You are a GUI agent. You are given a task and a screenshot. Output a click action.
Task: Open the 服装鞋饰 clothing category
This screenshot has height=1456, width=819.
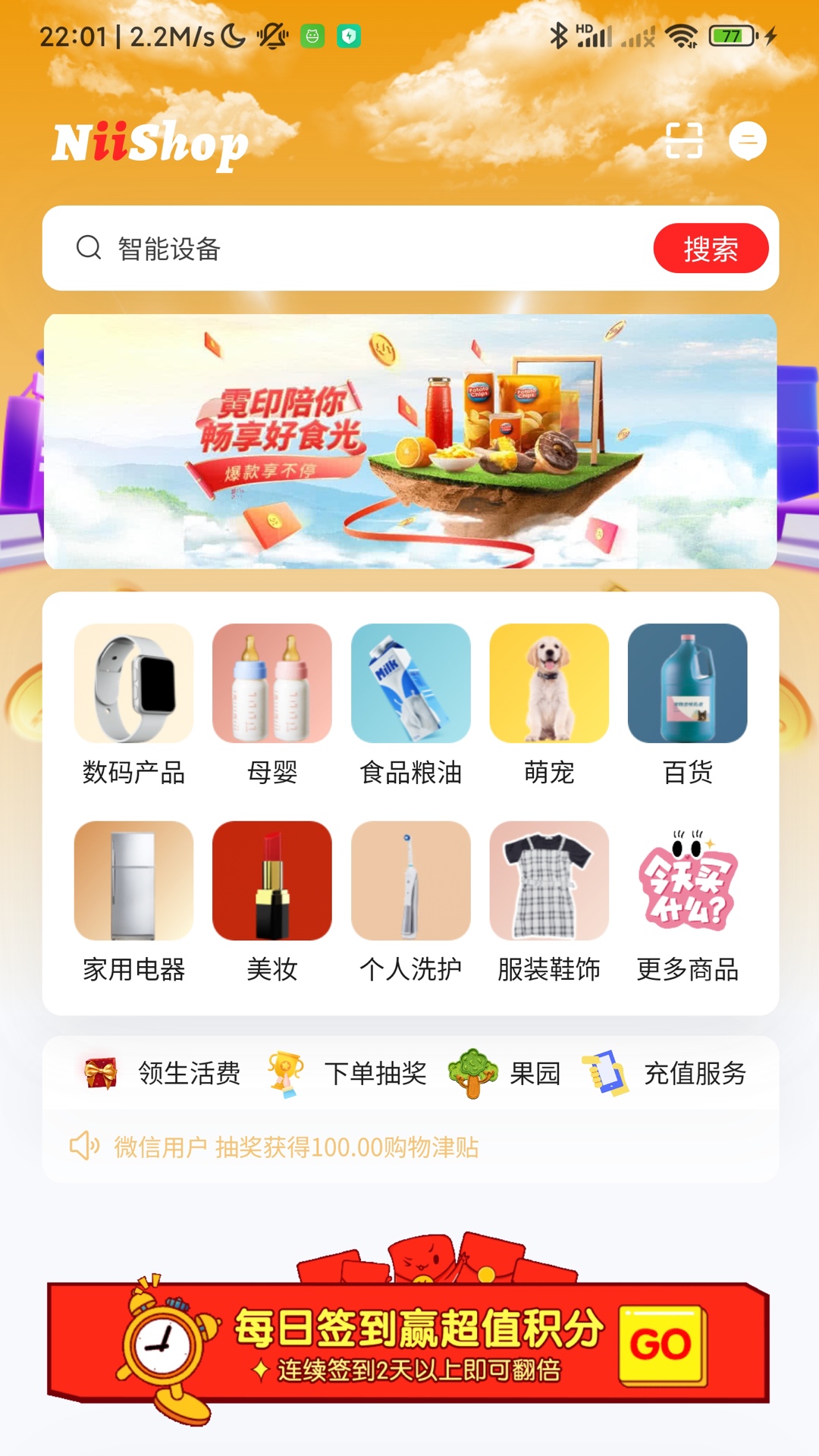[x=548, y=882]
